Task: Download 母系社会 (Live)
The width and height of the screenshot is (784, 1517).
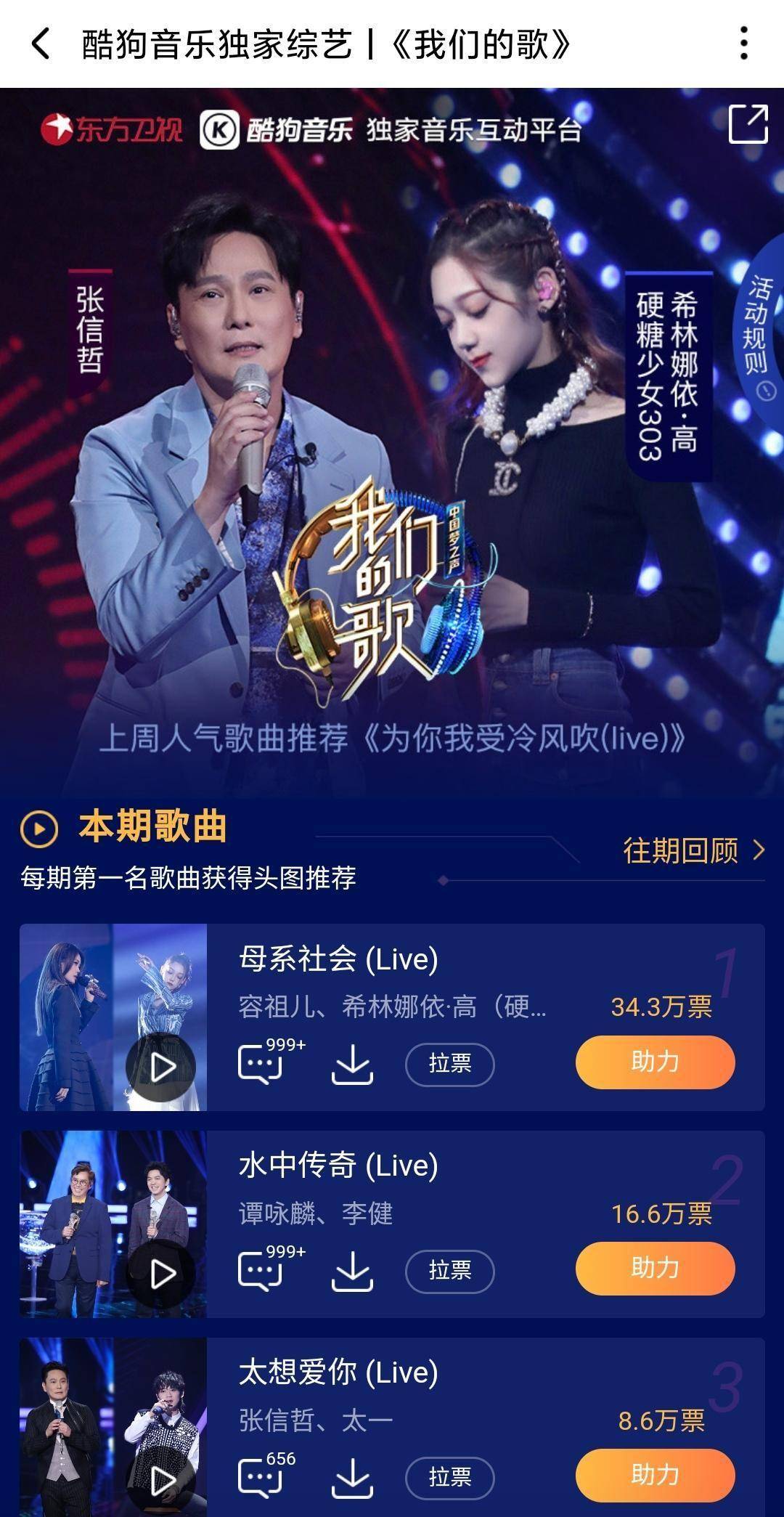Action: click(352, 1065)
